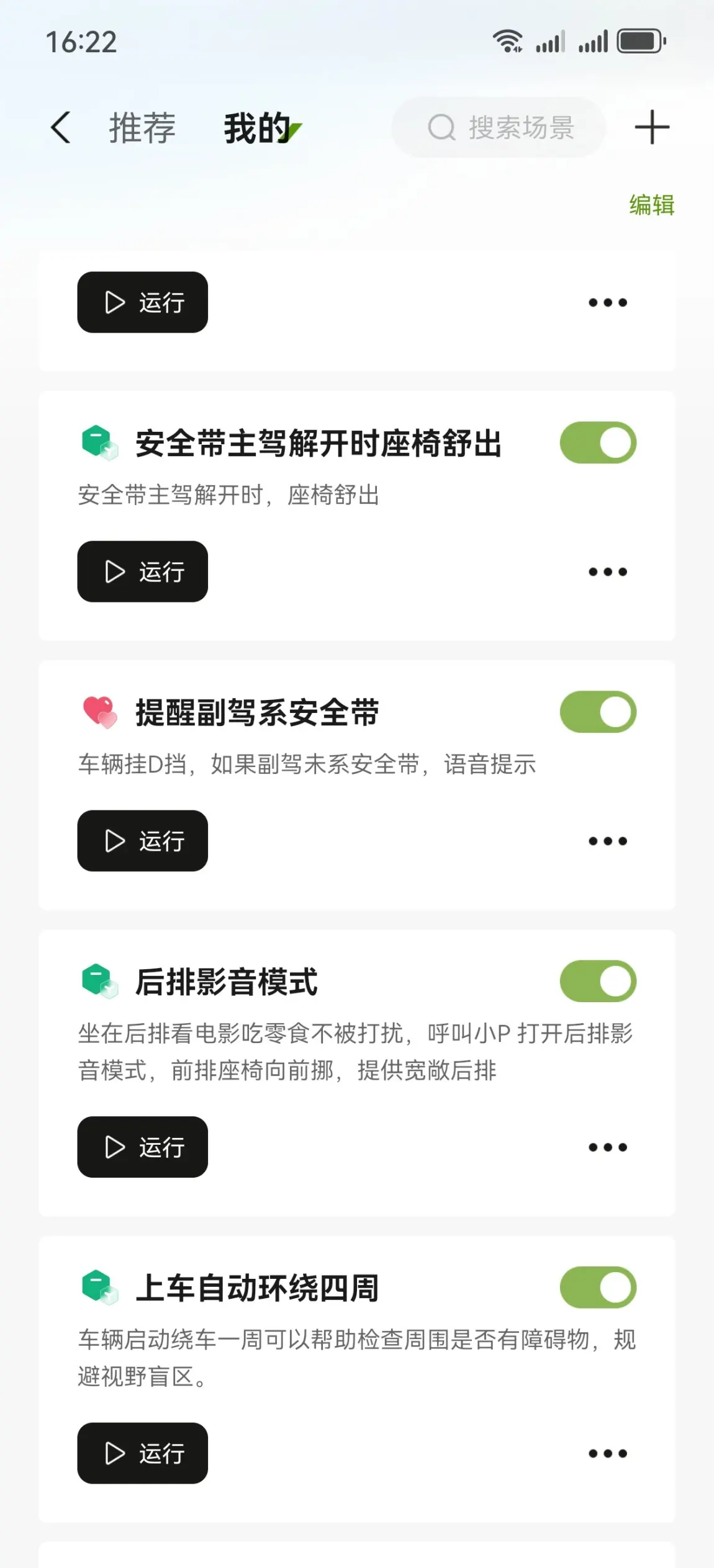Open more options for 上车自动环绕四周
Image resolution: width=714 pixels, height=1568 pixels.
pyautogui.click(x=608, y=1453)
